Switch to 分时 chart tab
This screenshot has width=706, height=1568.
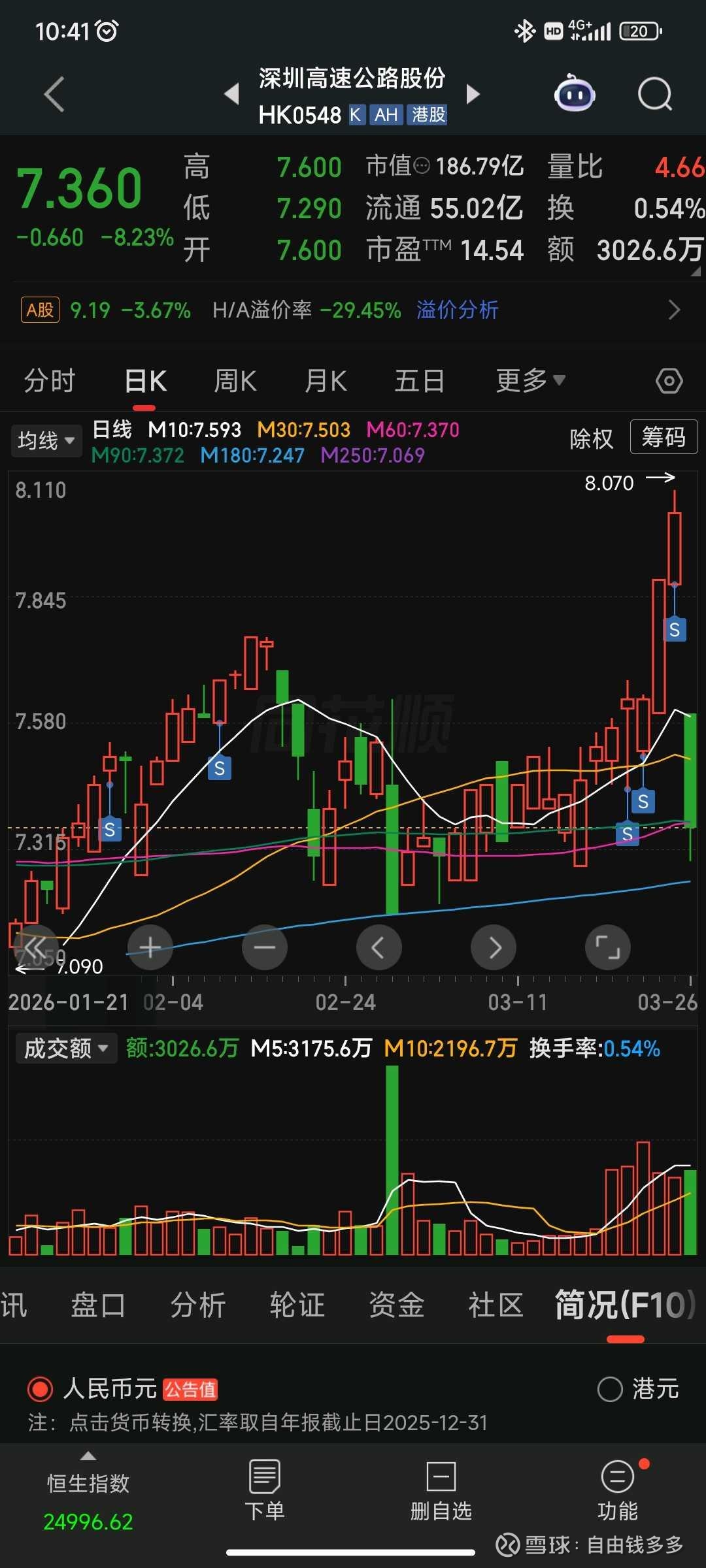(50, 381)
